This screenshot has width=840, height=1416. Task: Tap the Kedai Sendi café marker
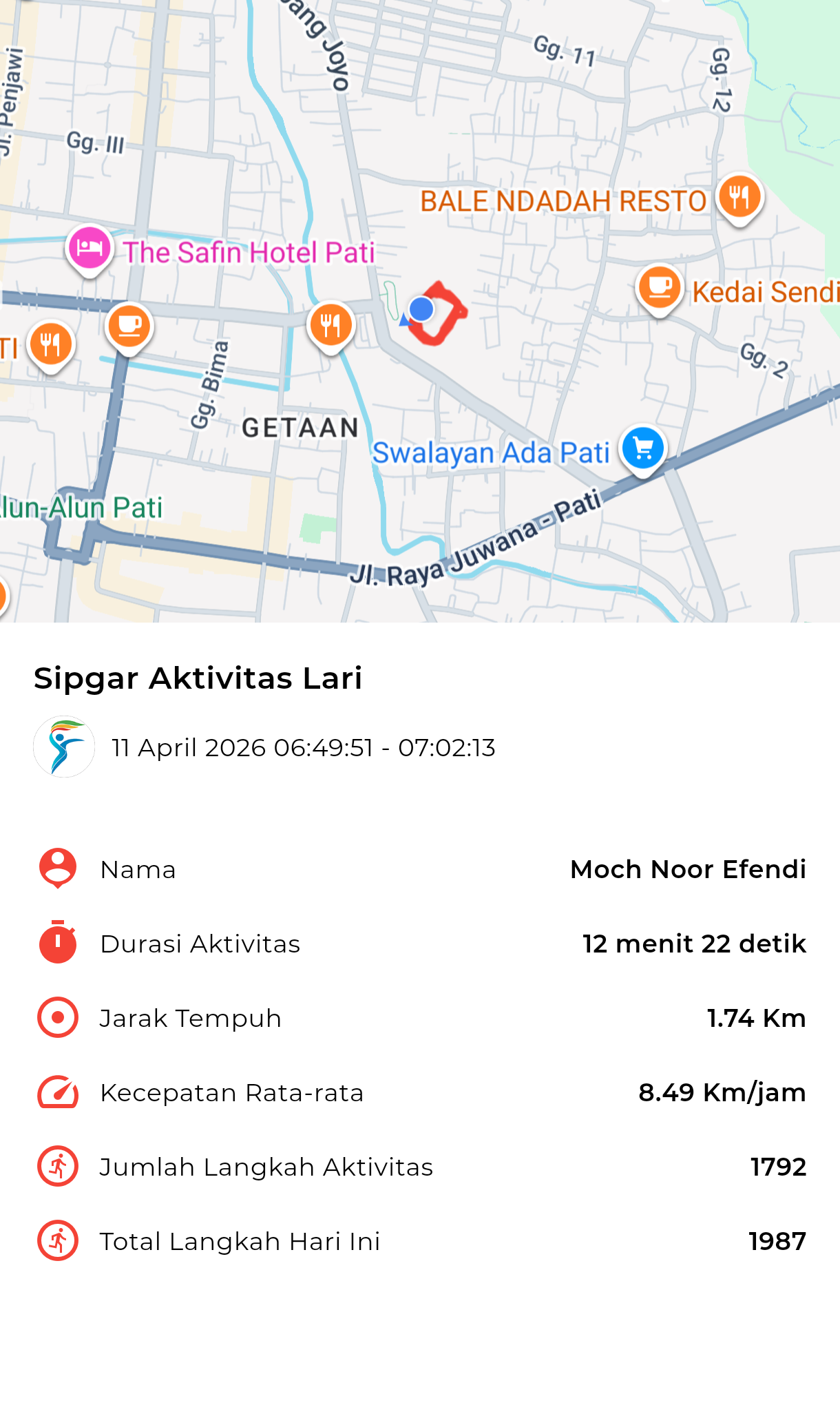coord(659,289)
